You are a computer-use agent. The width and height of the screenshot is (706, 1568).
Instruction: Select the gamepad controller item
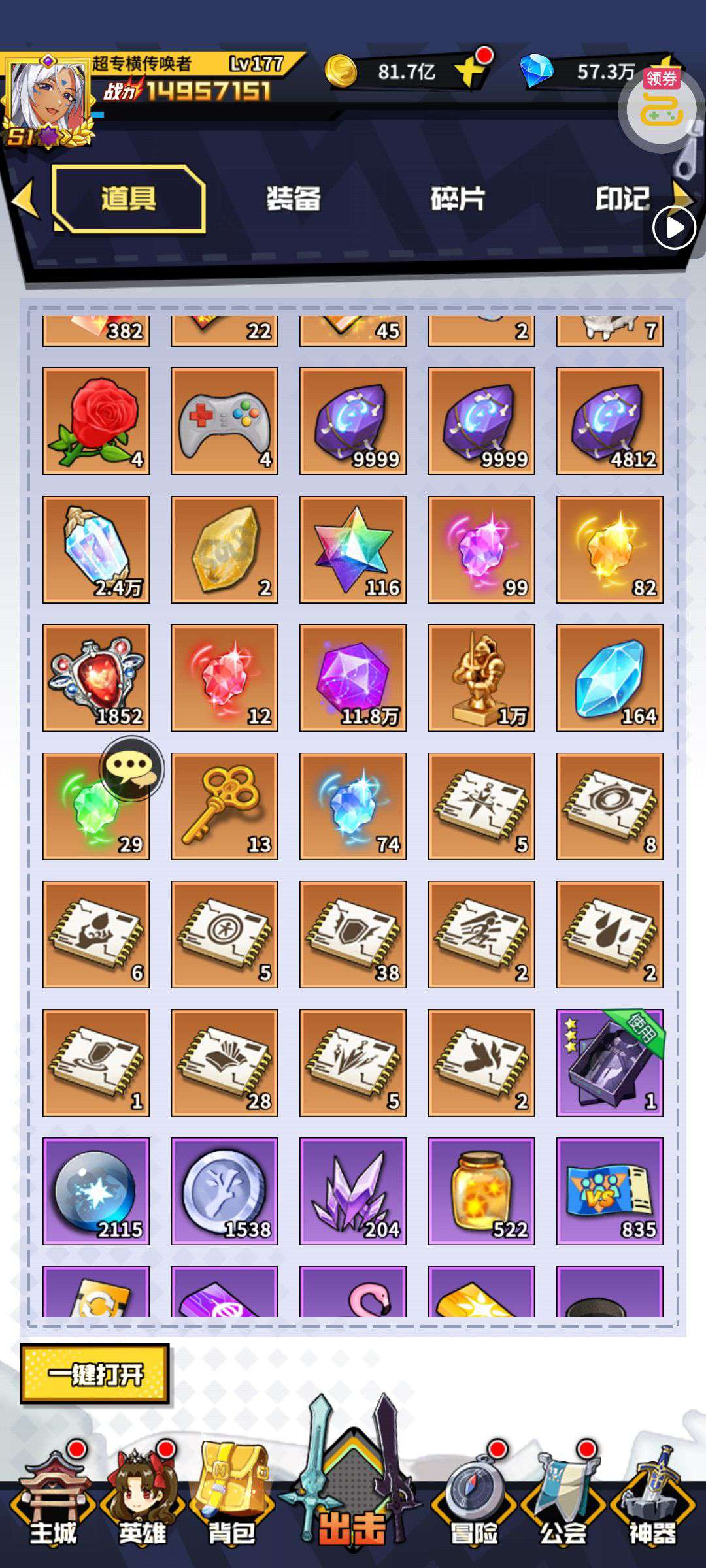click(x=224, y=421)
